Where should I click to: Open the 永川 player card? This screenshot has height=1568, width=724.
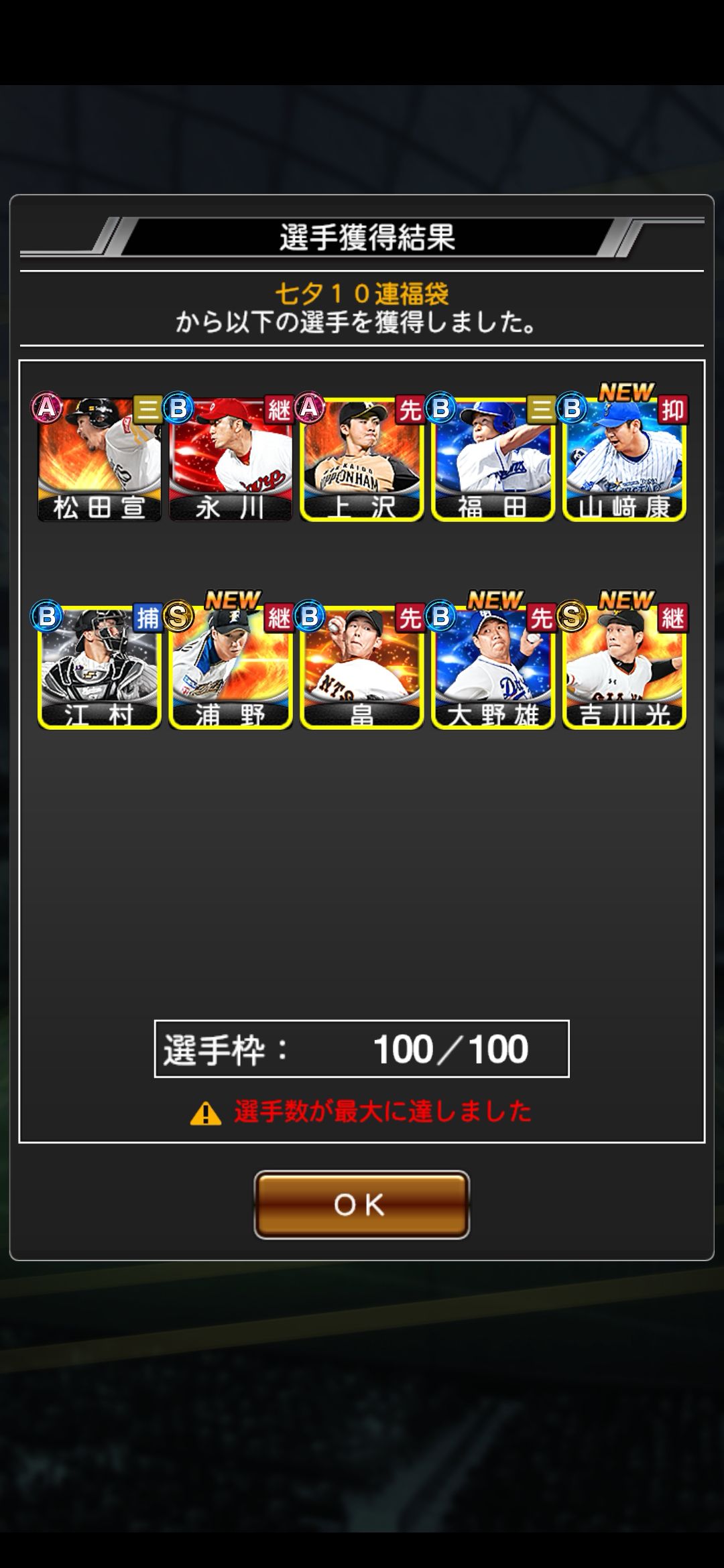[x=231, y=459]
